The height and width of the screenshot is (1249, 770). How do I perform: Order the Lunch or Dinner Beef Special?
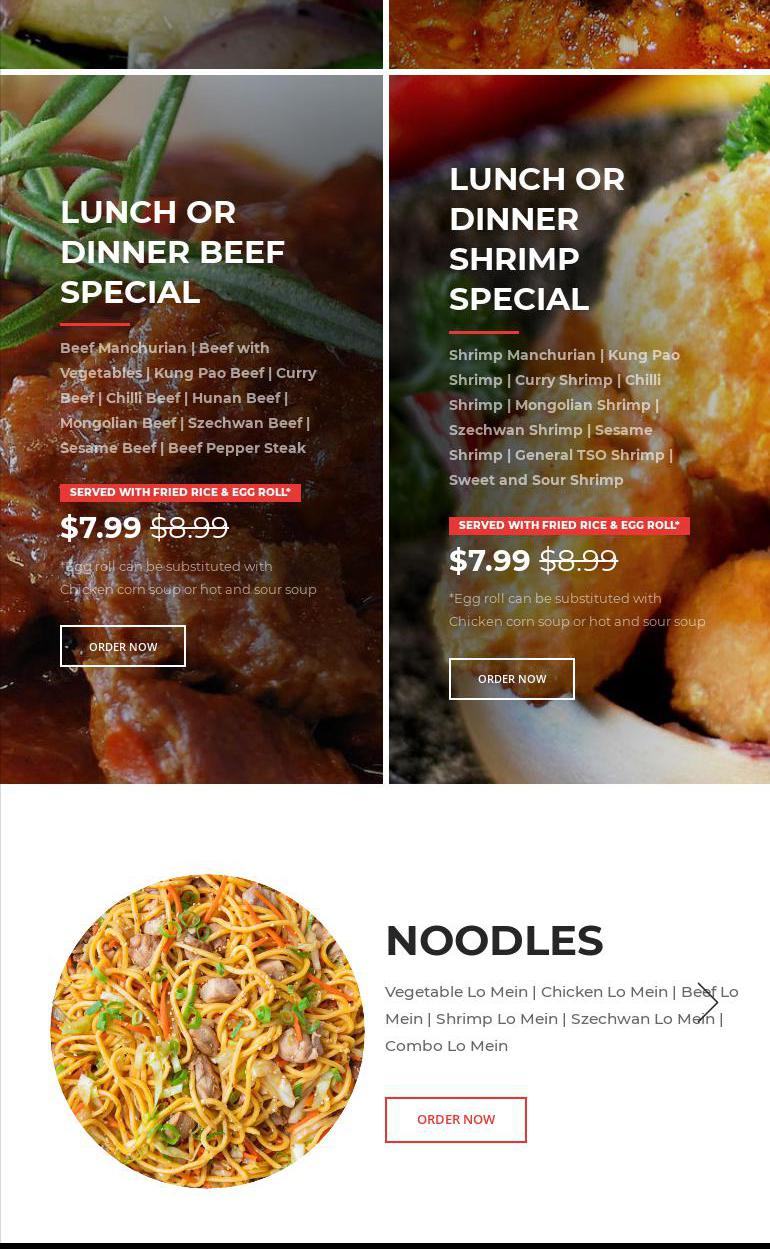(123, 646)
